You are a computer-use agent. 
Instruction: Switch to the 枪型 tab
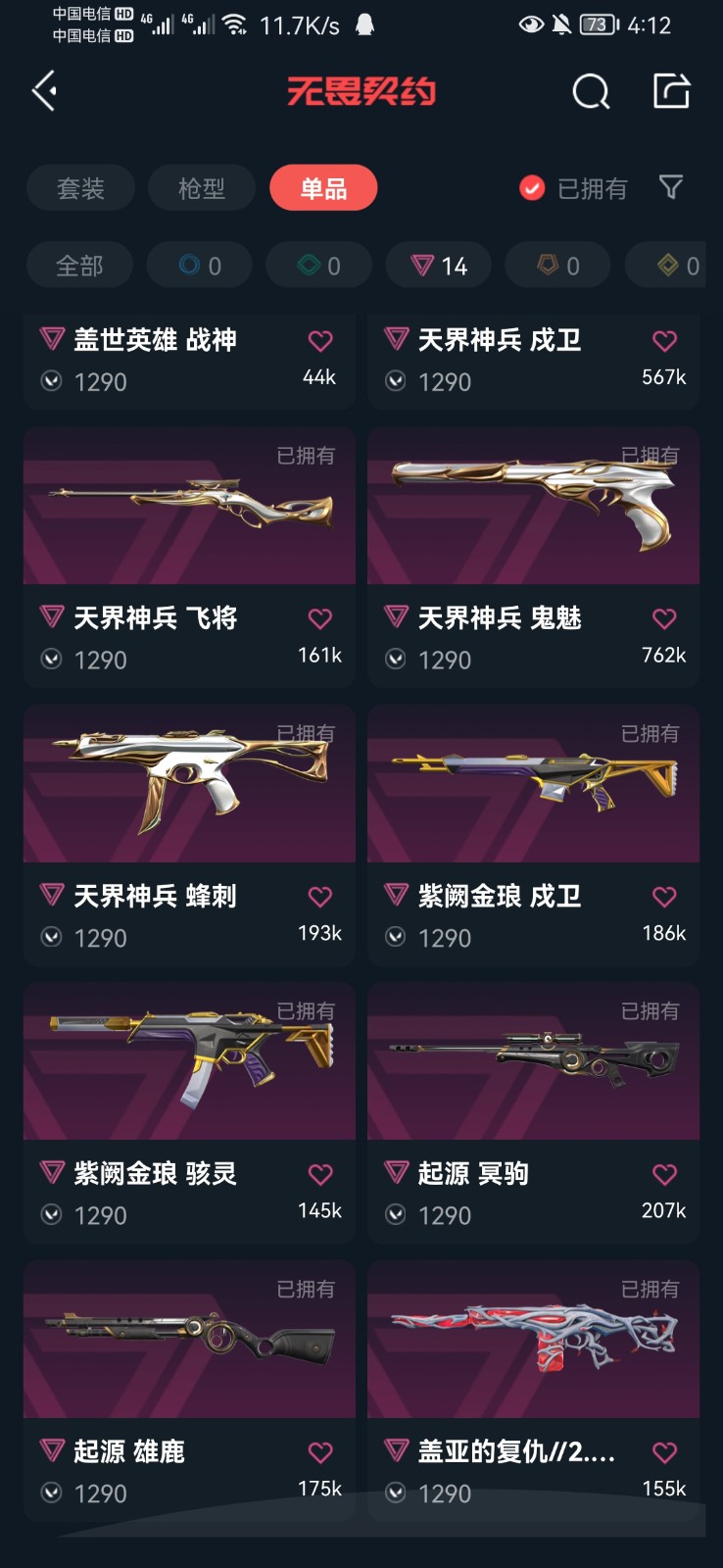202,188
